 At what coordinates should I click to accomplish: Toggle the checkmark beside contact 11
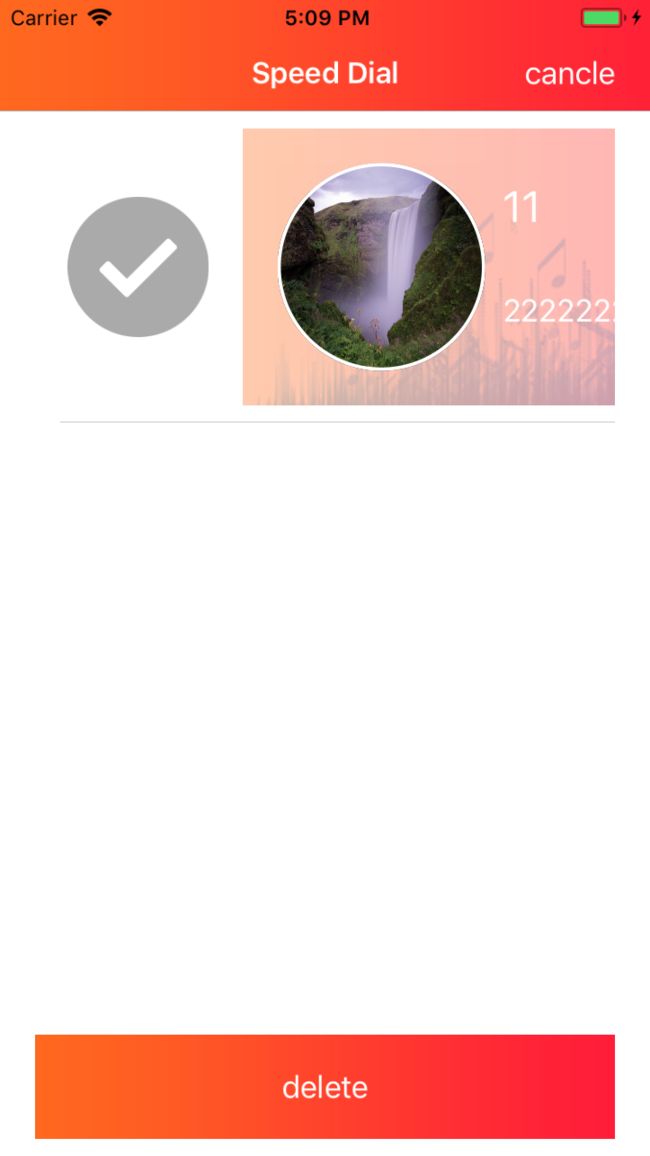click(x=138, y=267)
